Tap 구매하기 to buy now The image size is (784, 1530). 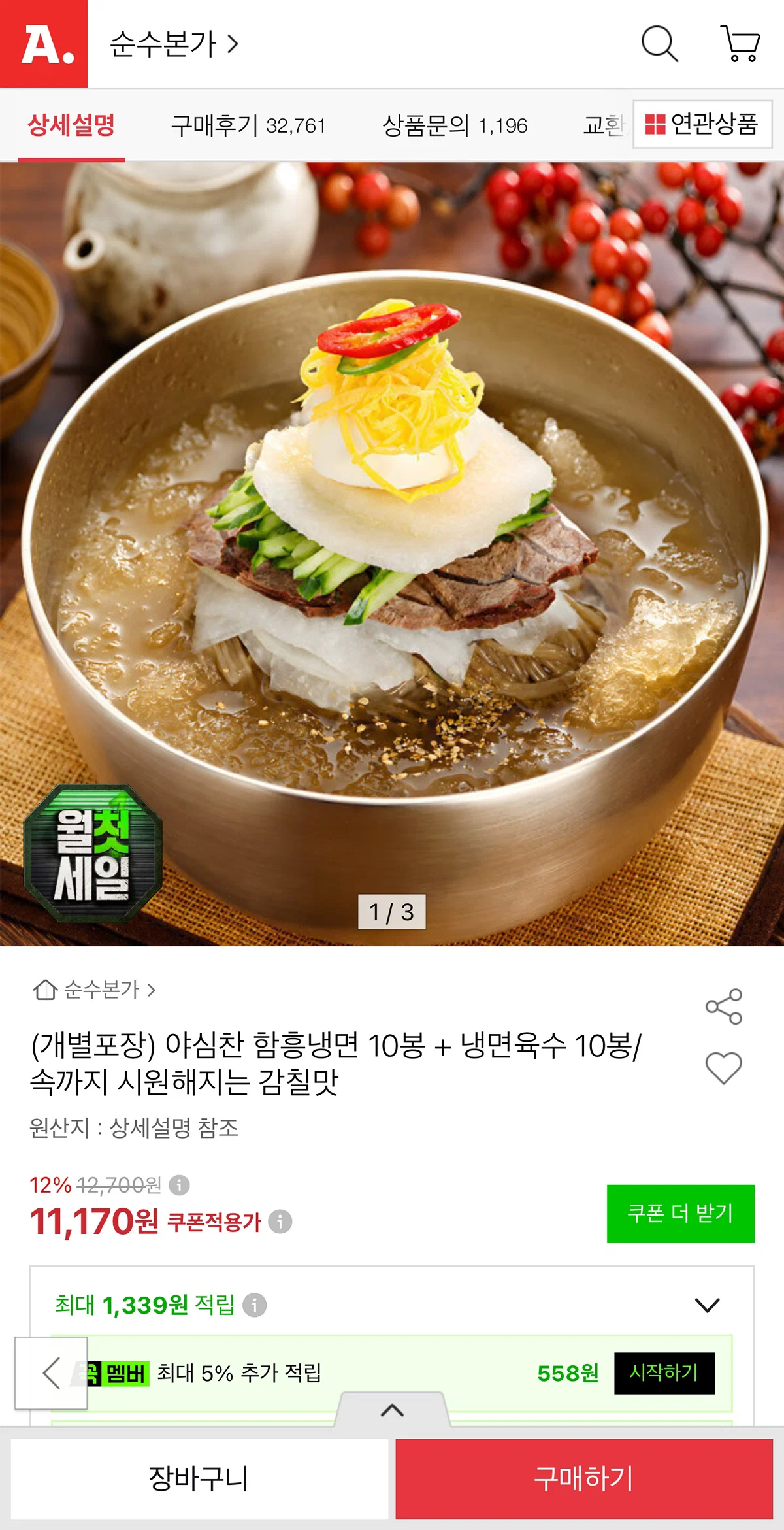pyautogui.click(x=584, y=1479)
